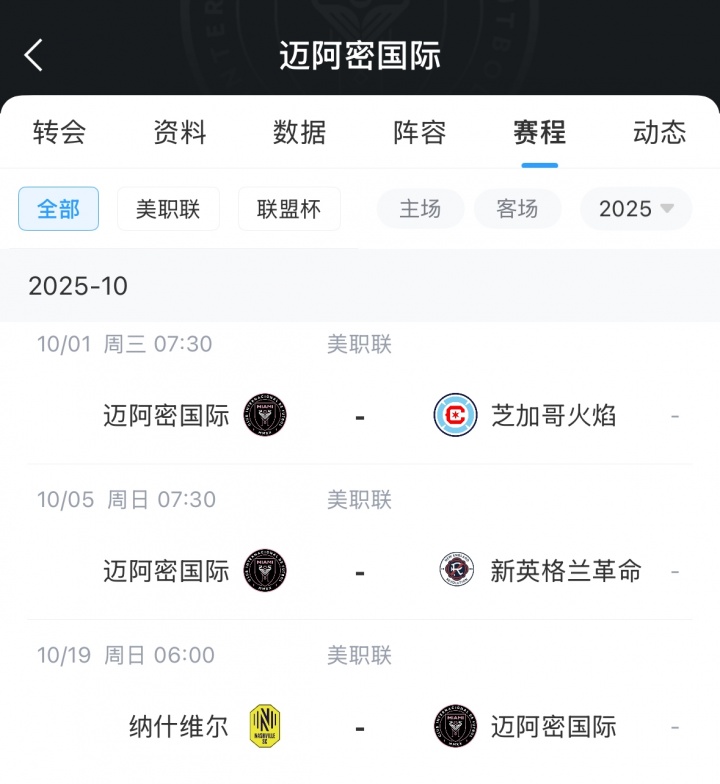Go back using the top-left arrow
Image resolution: width=720 pixels, height=784 pixels.
pyautogui.click(x=34, y=55)
